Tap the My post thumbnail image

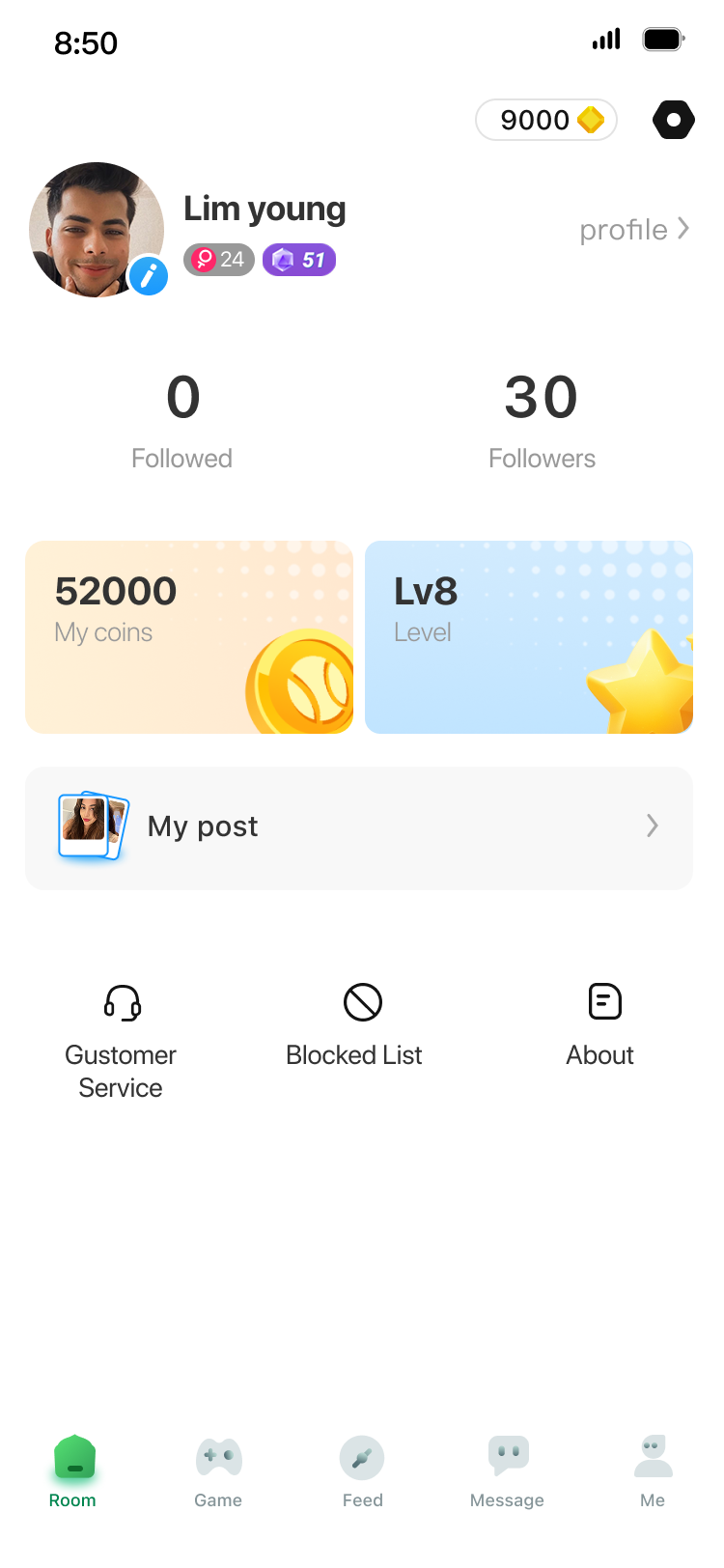[93, 826]
